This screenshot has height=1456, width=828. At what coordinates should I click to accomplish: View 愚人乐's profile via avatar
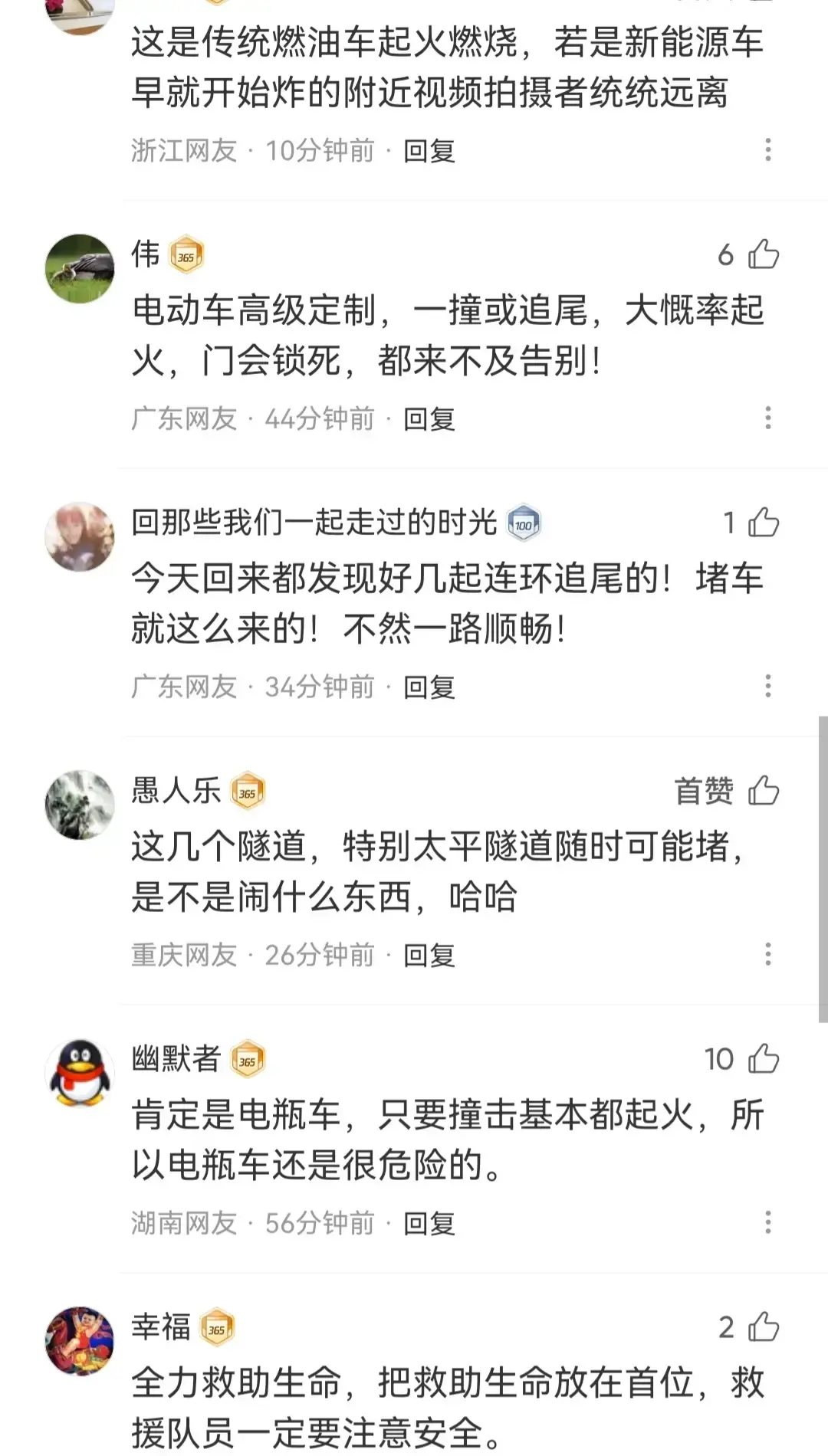(80, 805)
